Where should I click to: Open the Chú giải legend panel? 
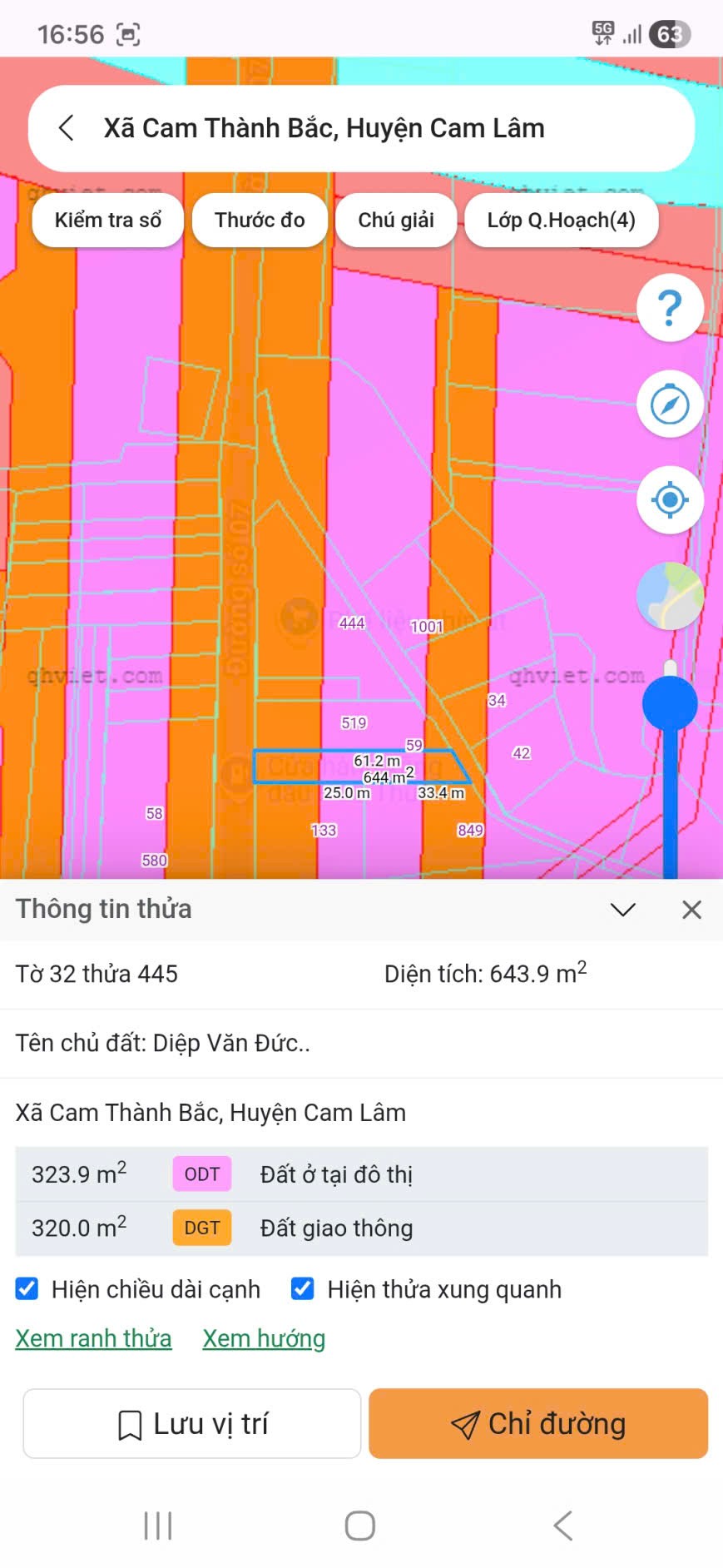[x=395, y=220]
